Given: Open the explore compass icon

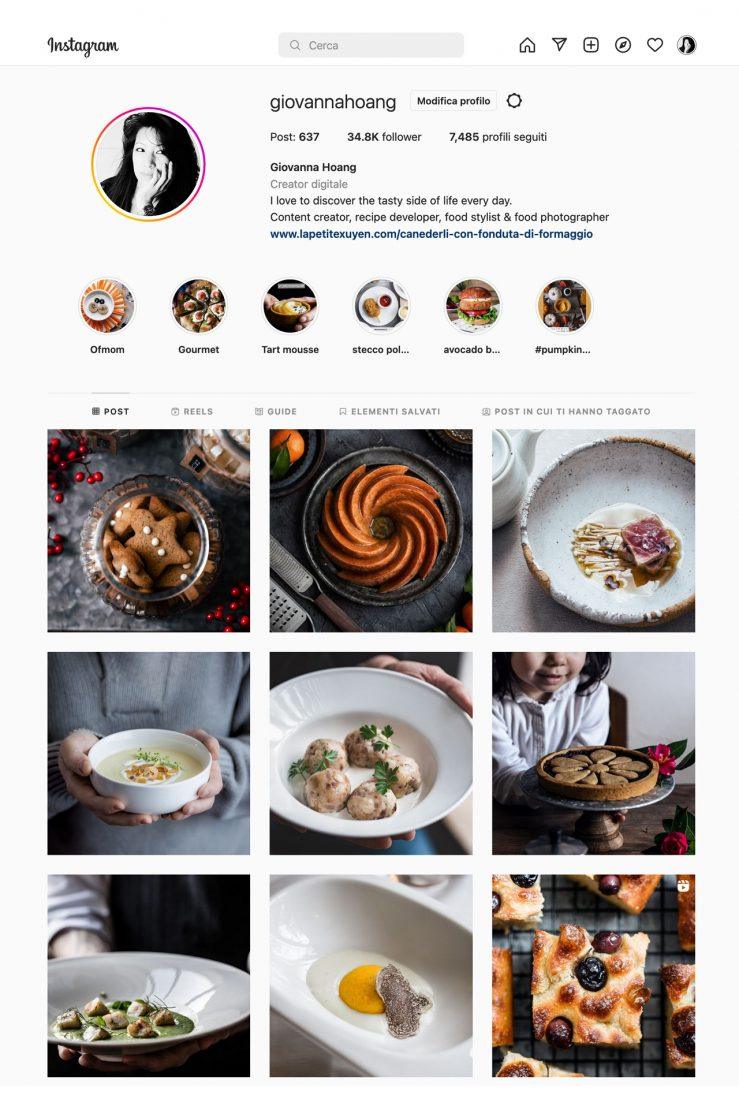Looking at the screenshot, I should [x=623, y=45].
